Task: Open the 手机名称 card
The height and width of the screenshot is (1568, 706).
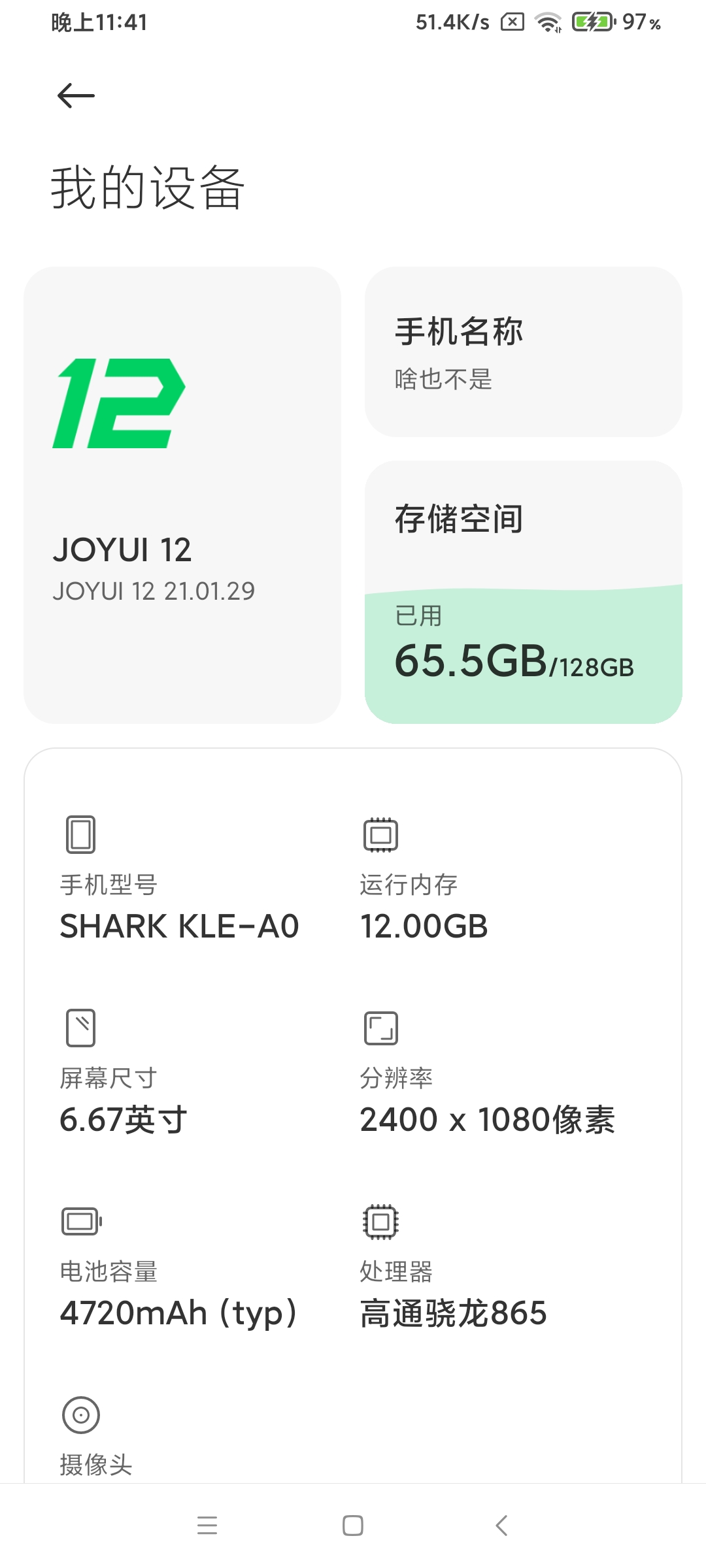Action: (x=524, y=351)
